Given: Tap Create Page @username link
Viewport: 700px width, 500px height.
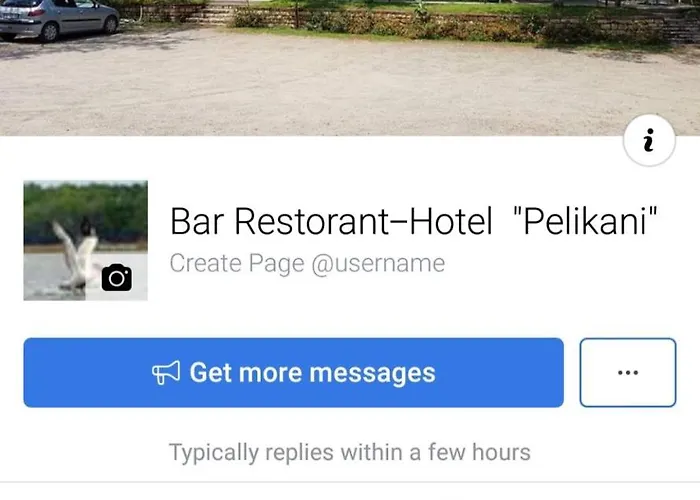Looking at the screenshot, I should [307, 264].
